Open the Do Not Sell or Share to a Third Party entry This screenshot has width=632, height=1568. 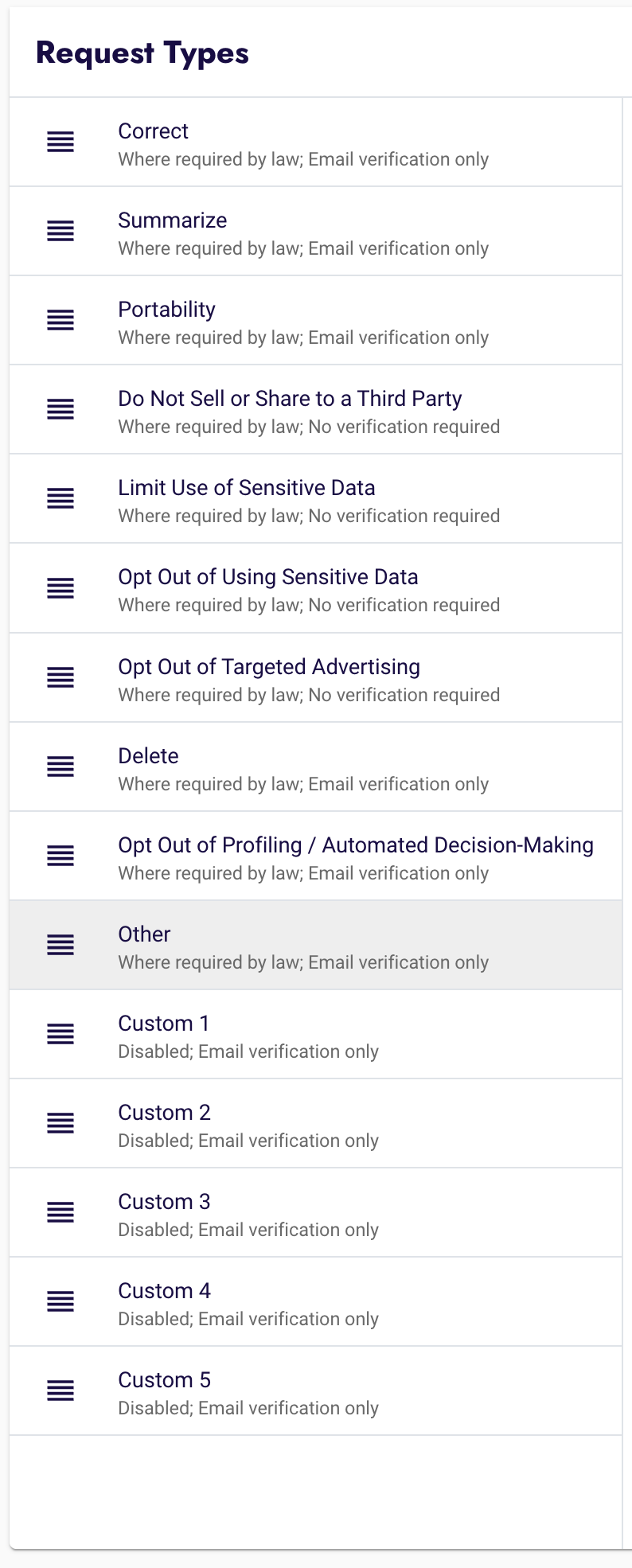click(318, 409)
